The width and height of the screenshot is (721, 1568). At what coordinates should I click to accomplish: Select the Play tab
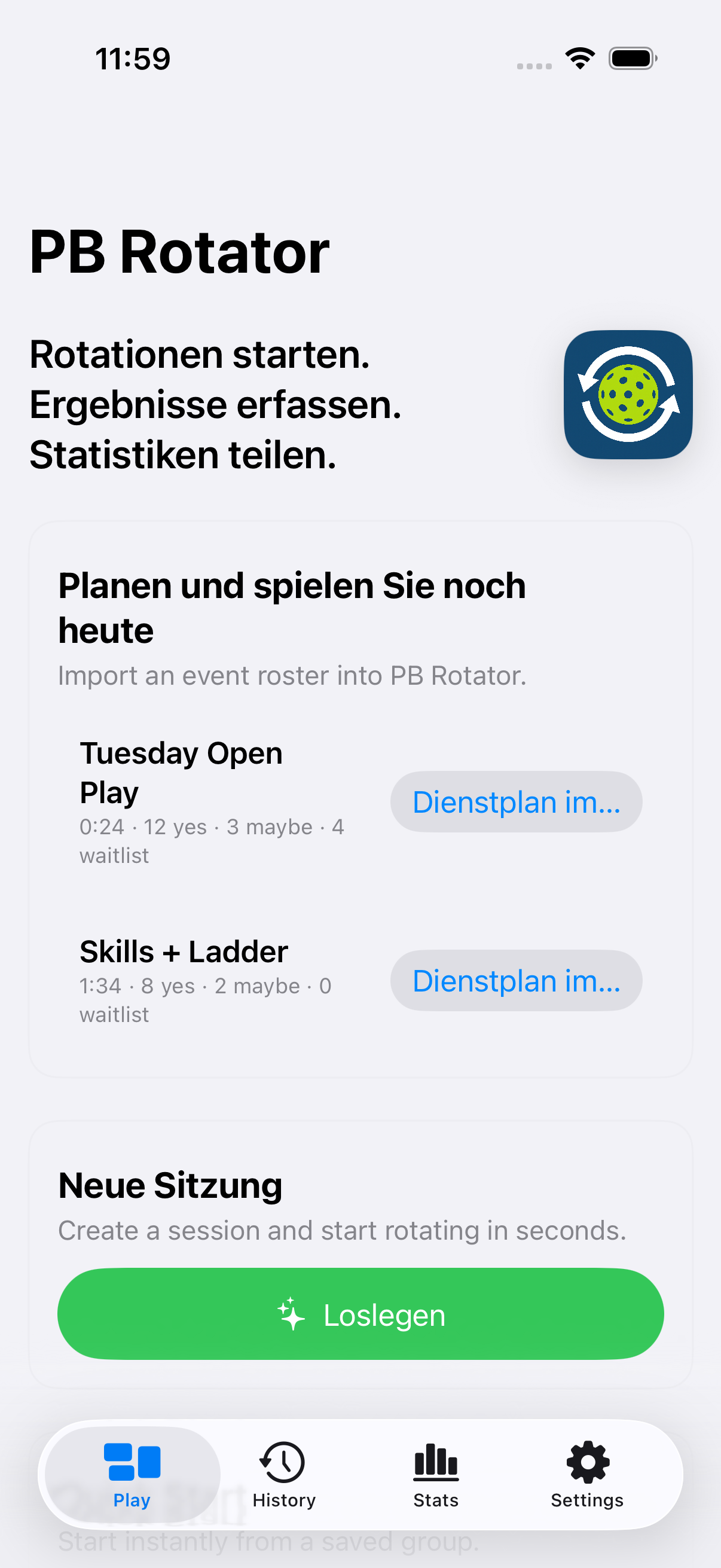[x=132, y=1474]
